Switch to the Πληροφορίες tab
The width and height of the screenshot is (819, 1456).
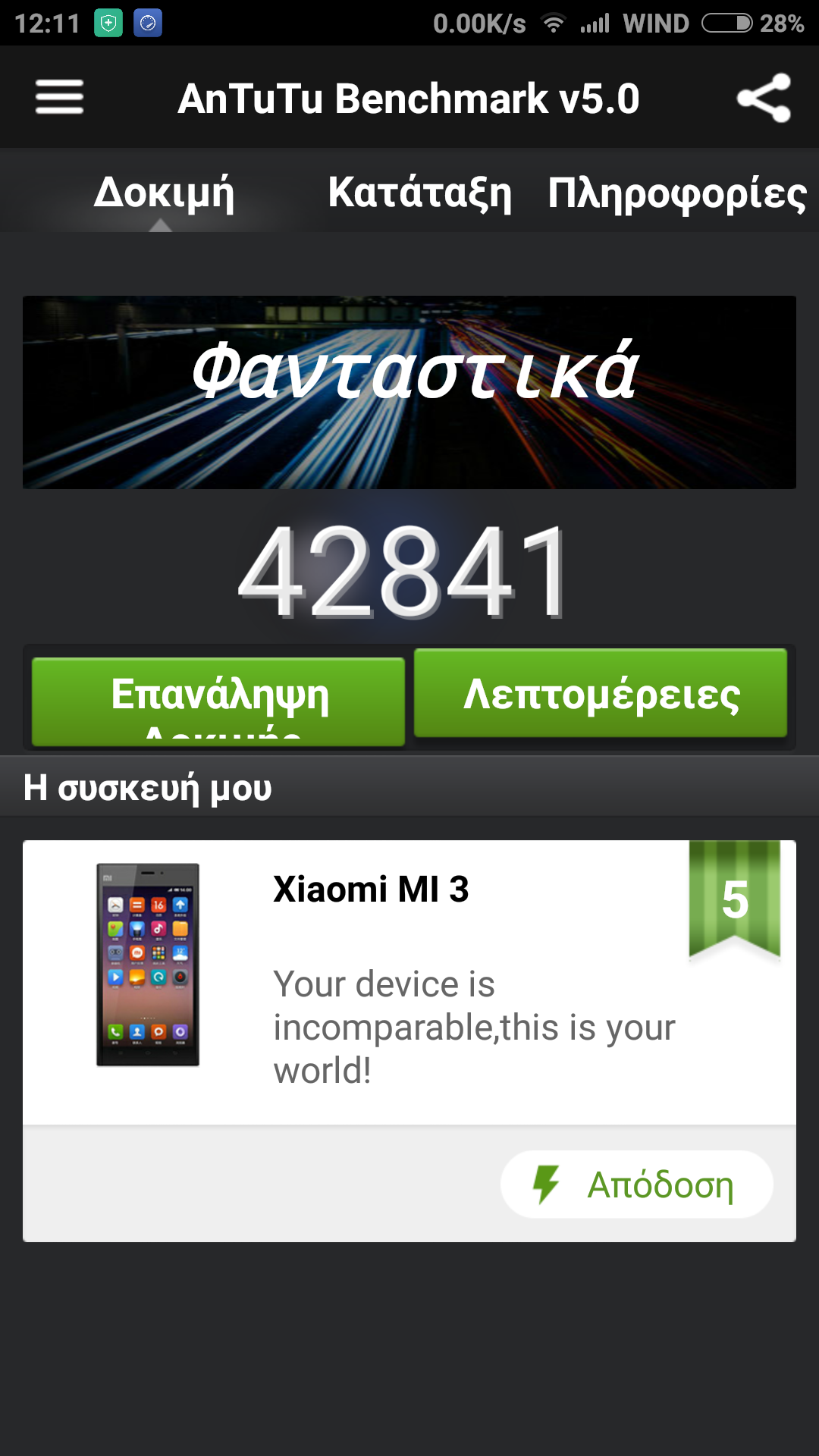(677, 193)
